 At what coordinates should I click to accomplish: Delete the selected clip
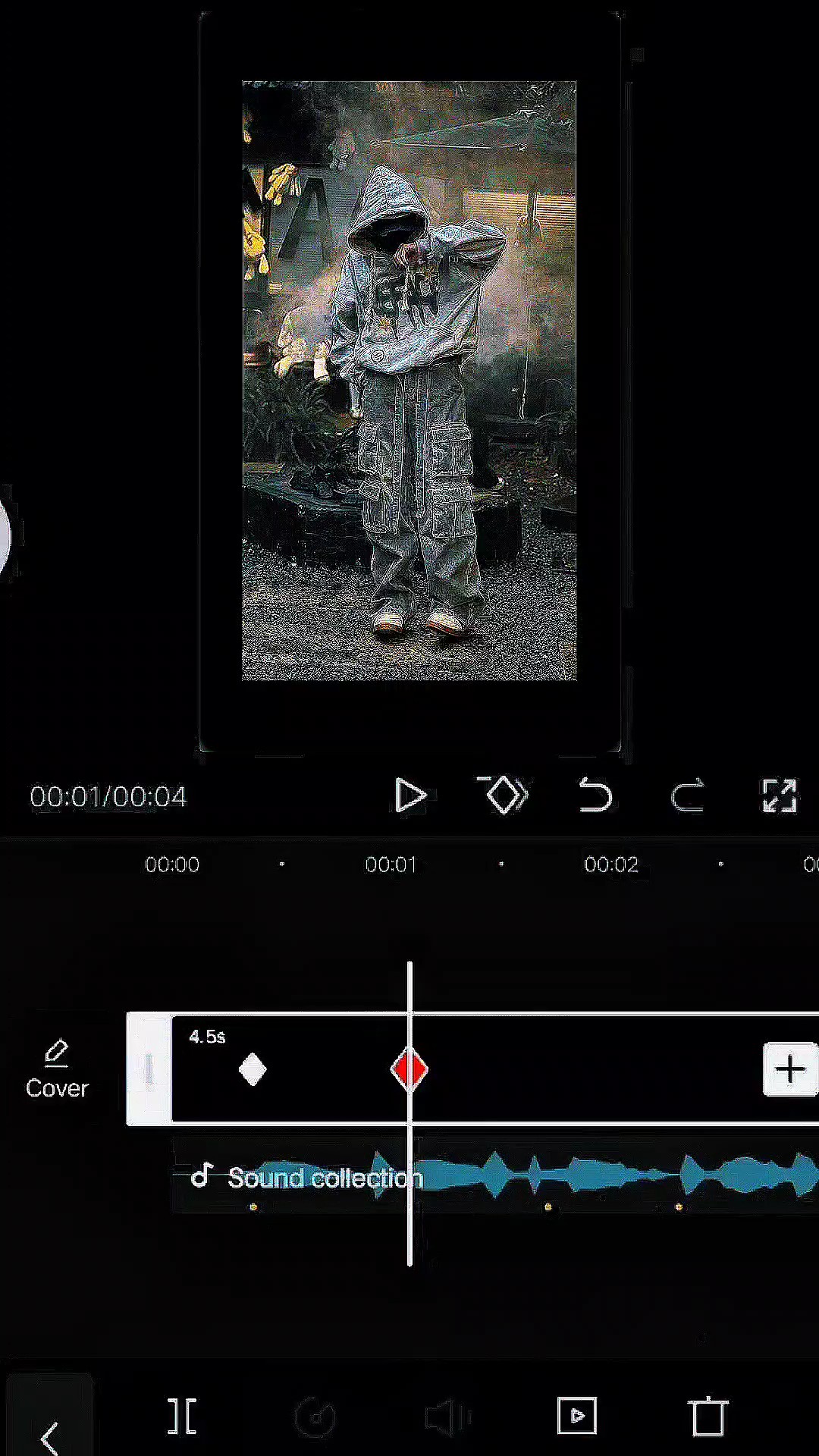[708, 1415]
